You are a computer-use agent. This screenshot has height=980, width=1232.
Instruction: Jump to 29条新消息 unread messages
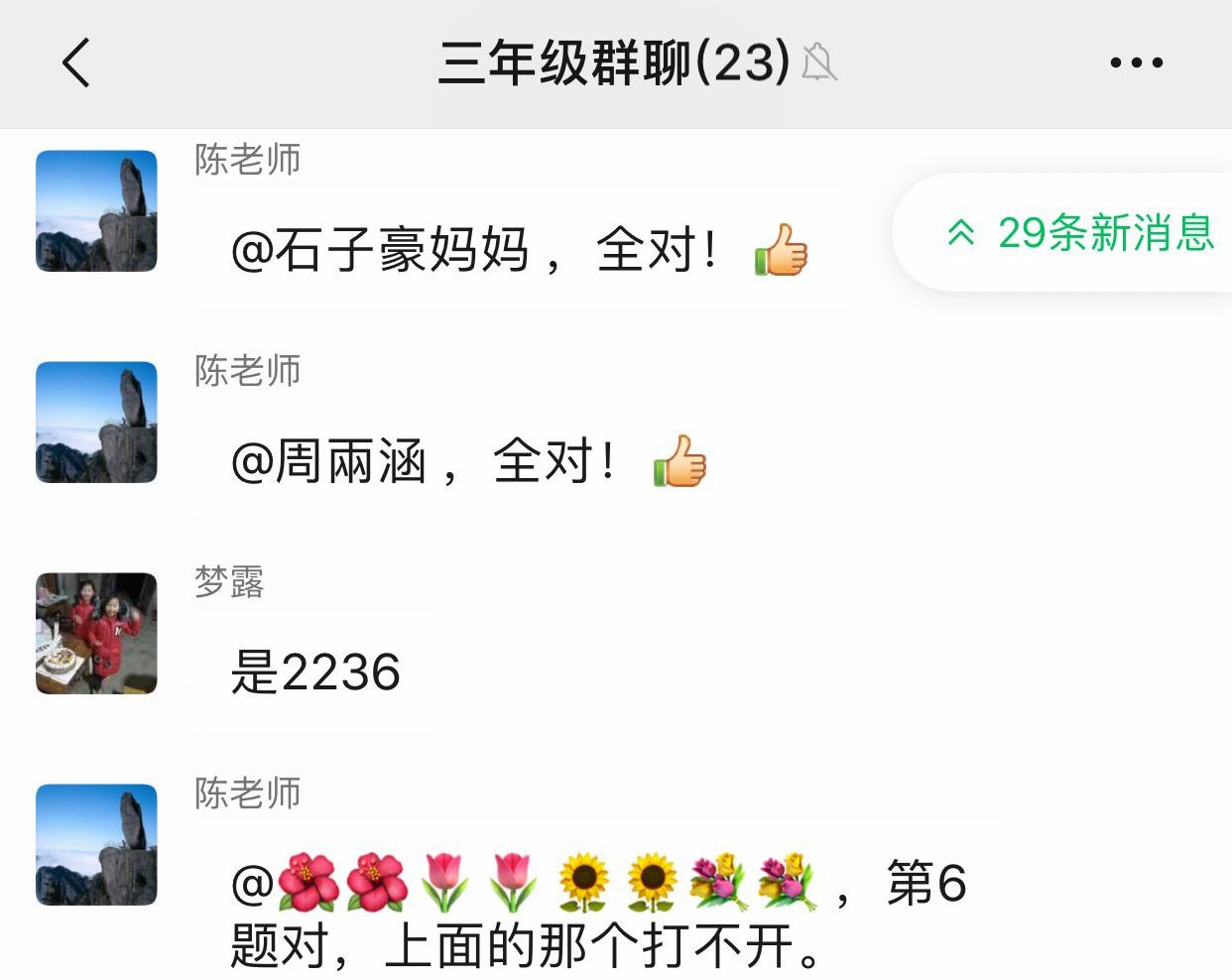tap(1081, 233)
